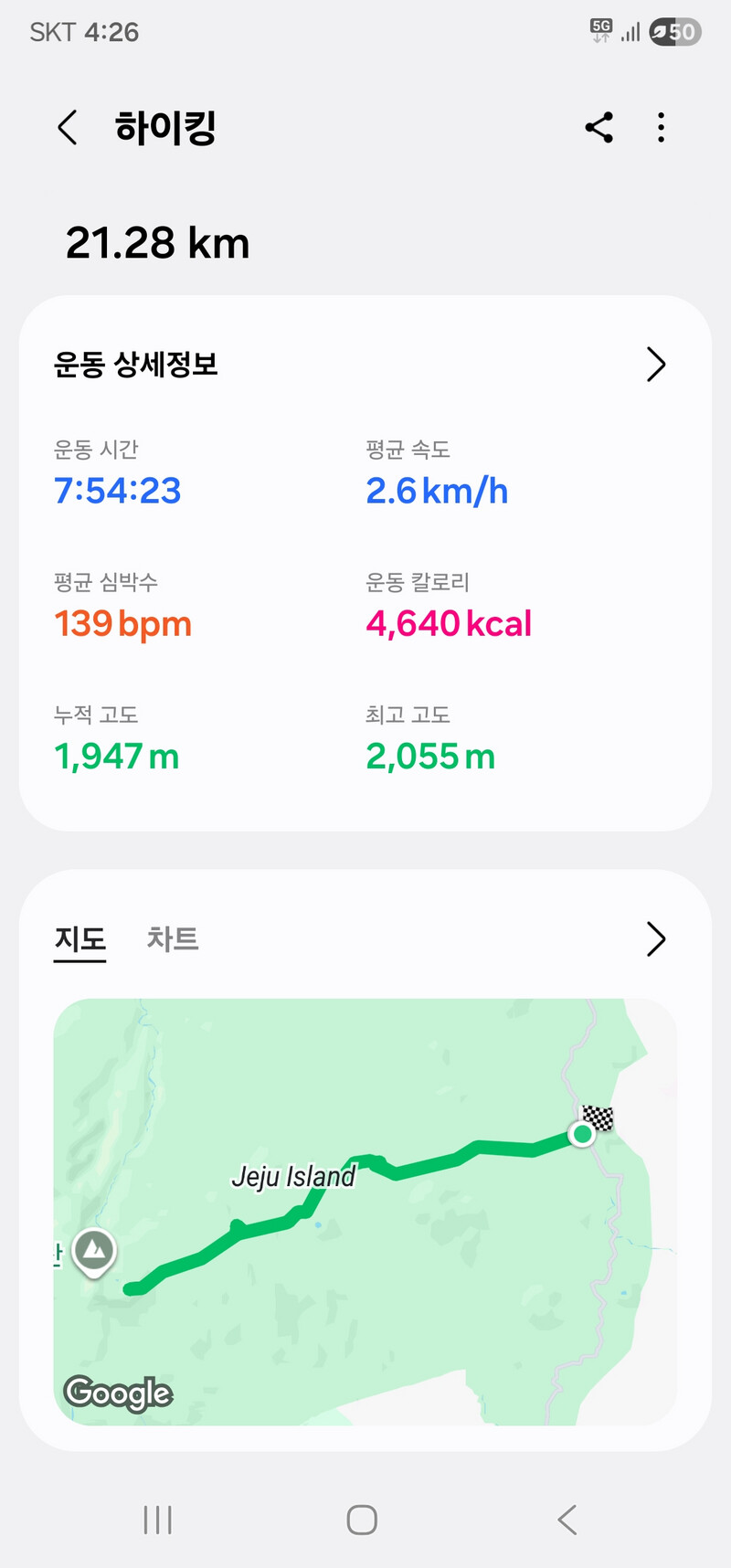The height and width of the screenshot is (1568, 731).
Task: Tap the system recent apps button
Action: tap(158, 1520)
